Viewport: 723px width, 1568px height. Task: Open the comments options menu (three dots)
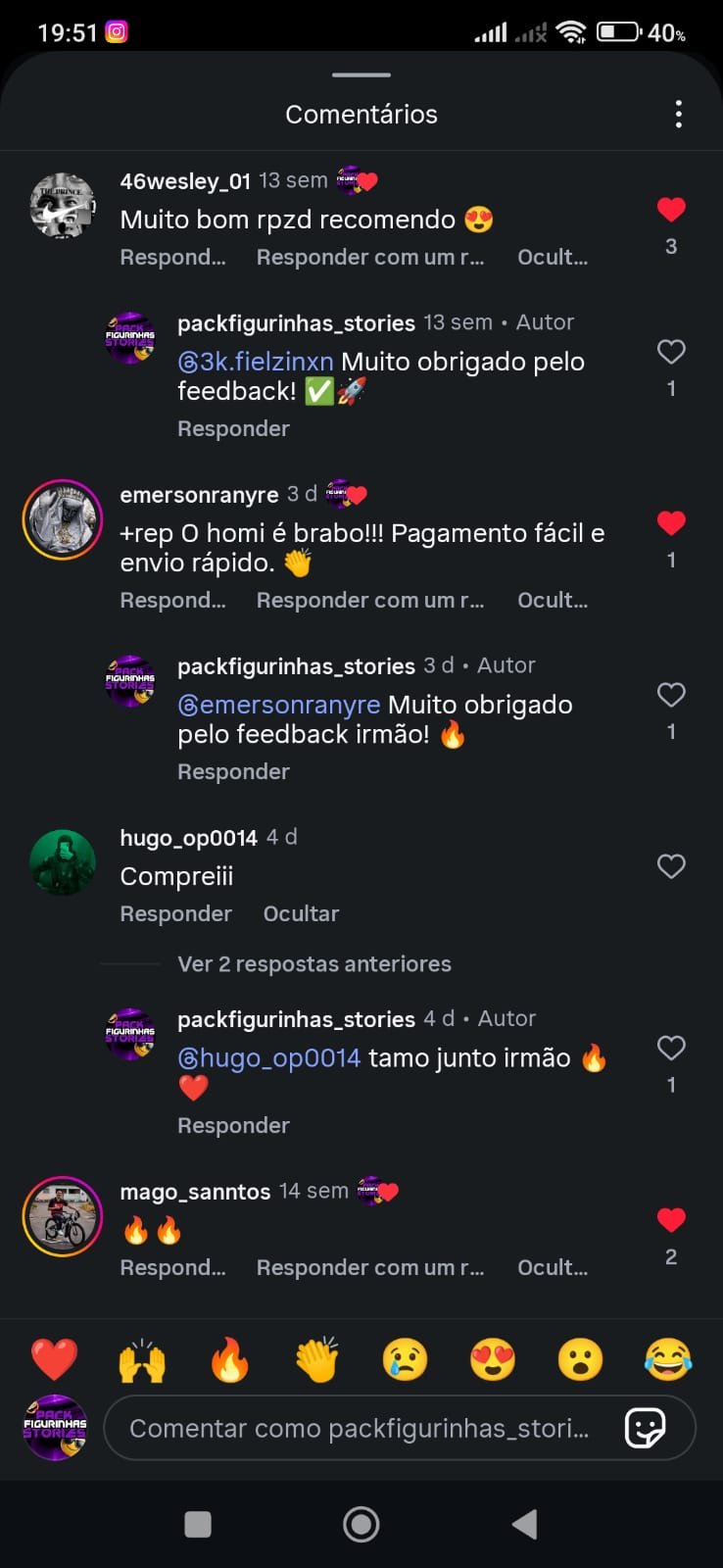click(679, 114)
